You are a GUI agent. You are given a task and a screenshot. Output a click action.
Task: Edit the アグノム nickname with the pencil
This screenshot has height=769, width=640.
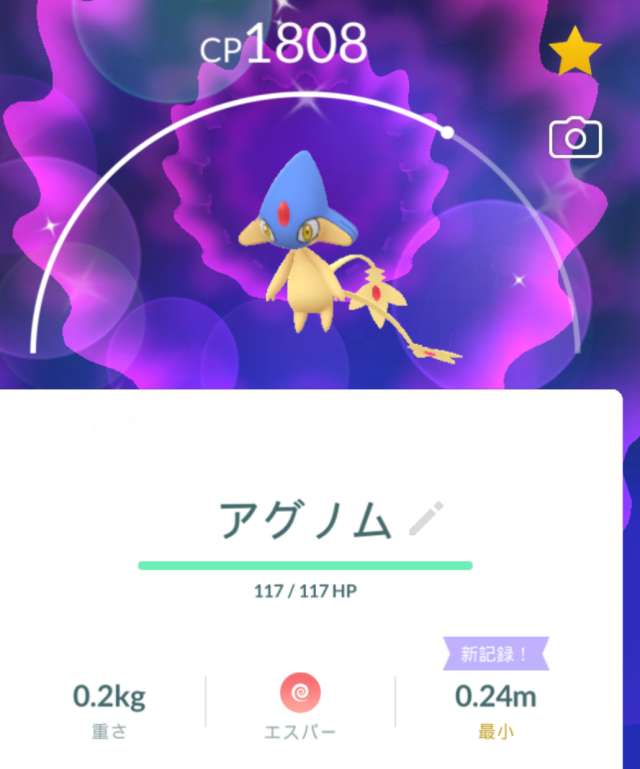(427, 520)
